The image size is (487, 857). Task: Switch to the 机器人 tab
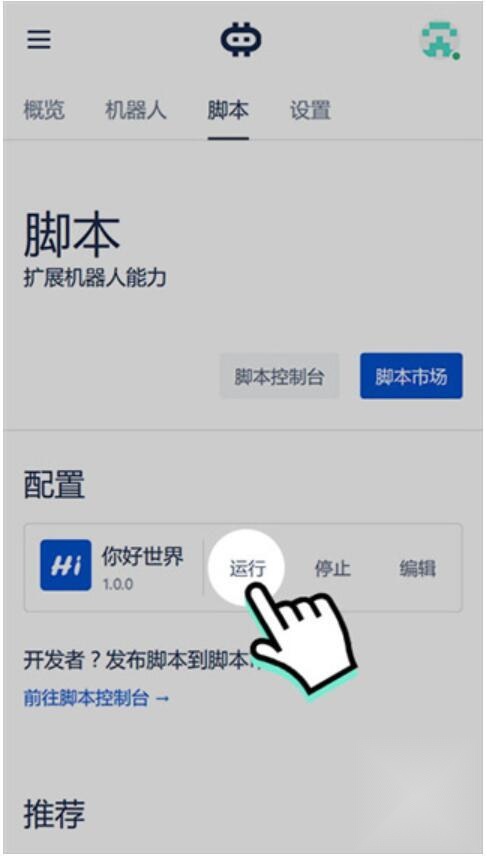point(136,110)
